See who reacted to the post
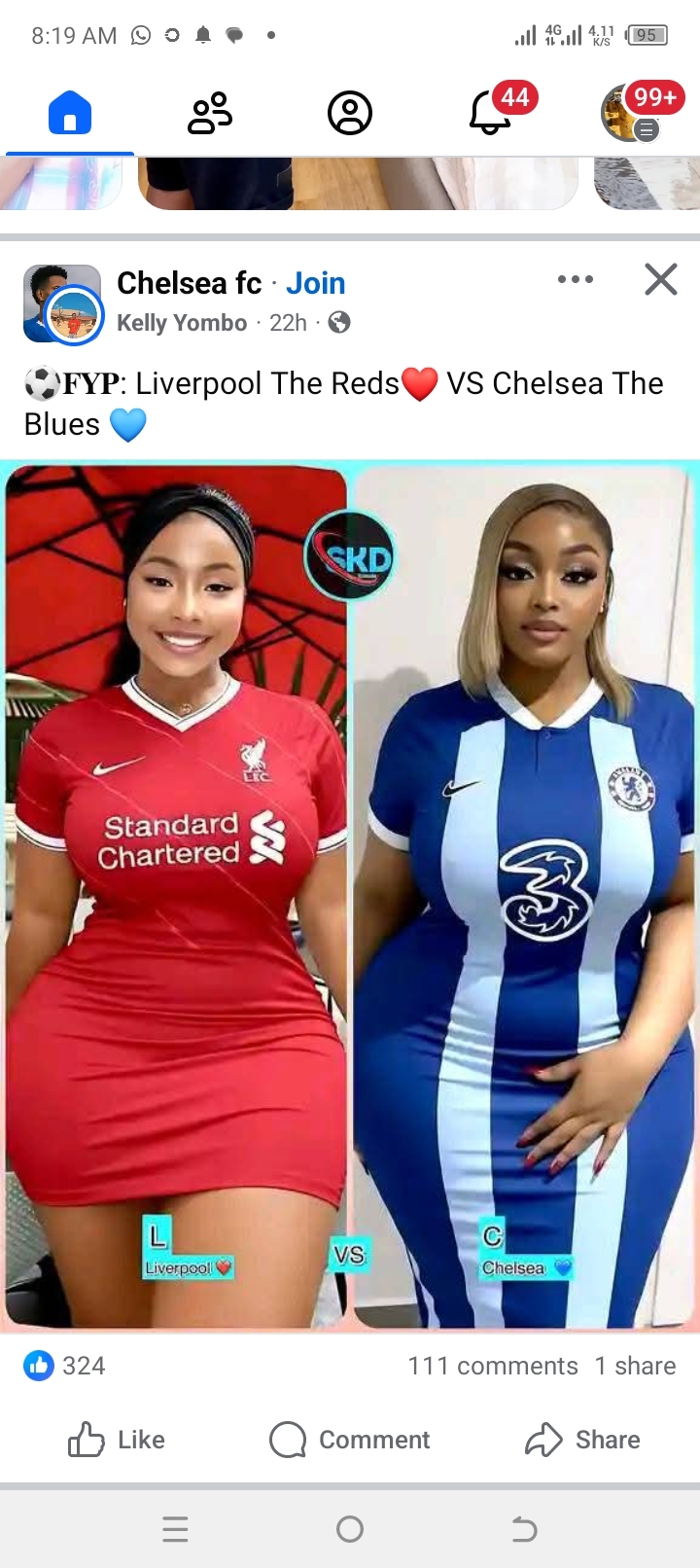 pyautogui.click(x=66, y=1366)
